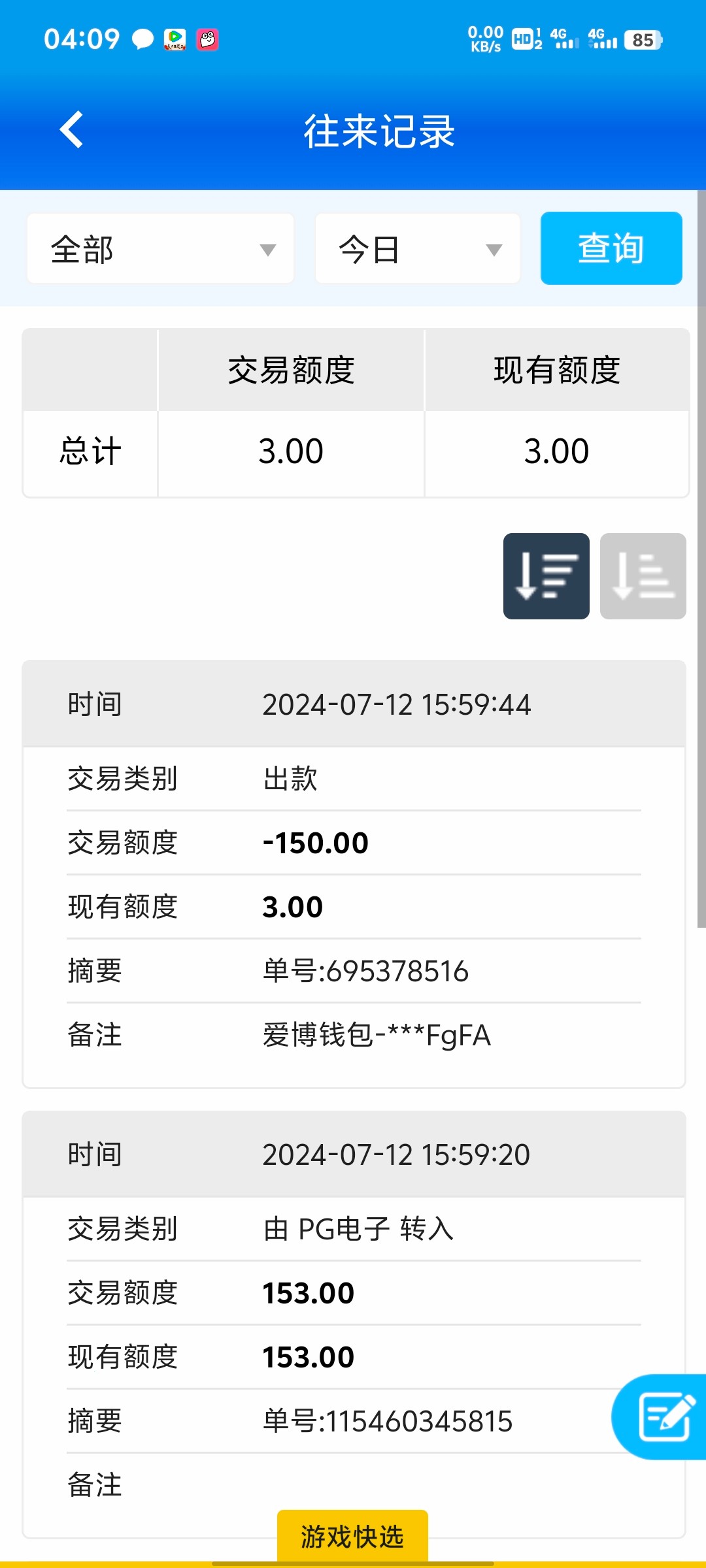Tap the 查询 query button
Viewport: 706px width, 1568px height.
(x=611, y=248)
